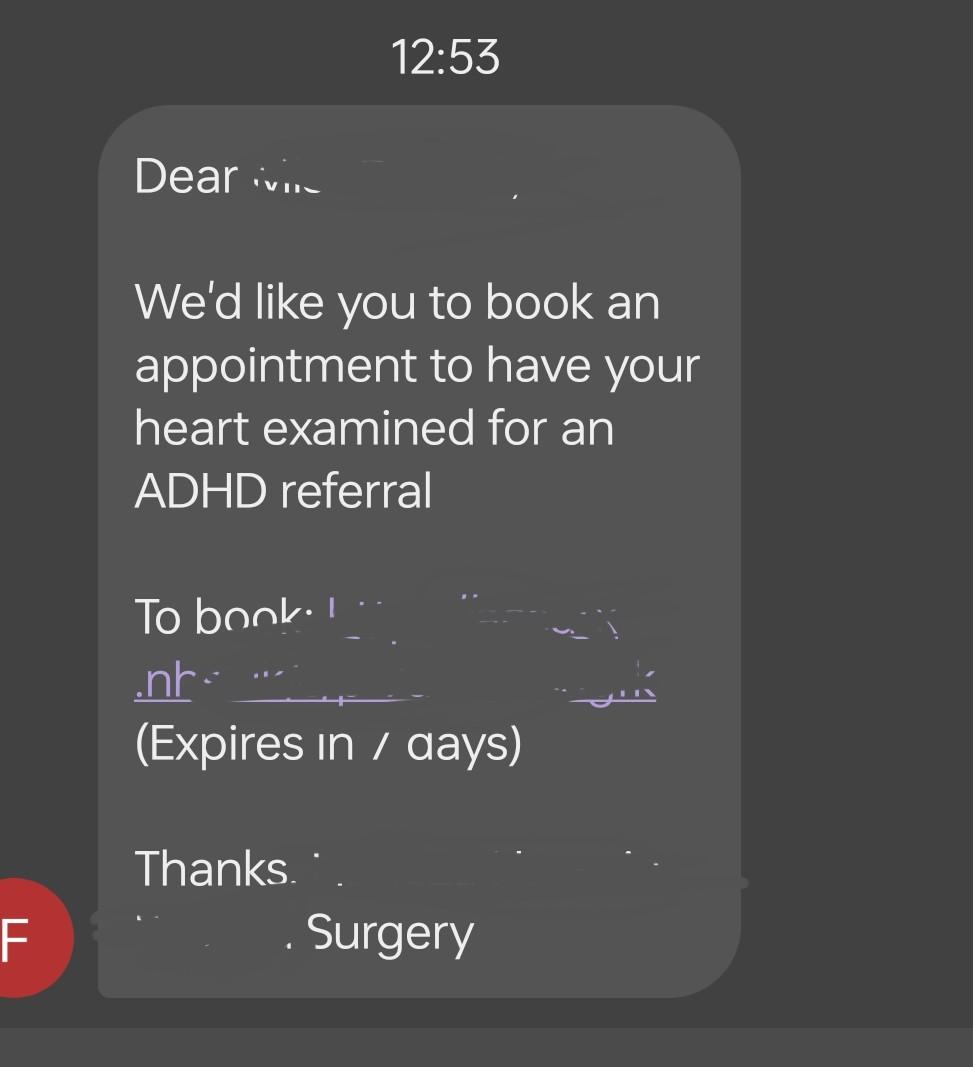Tap the sender's red F avatar
Screen dimensions: 973x1067
[30, 938]
